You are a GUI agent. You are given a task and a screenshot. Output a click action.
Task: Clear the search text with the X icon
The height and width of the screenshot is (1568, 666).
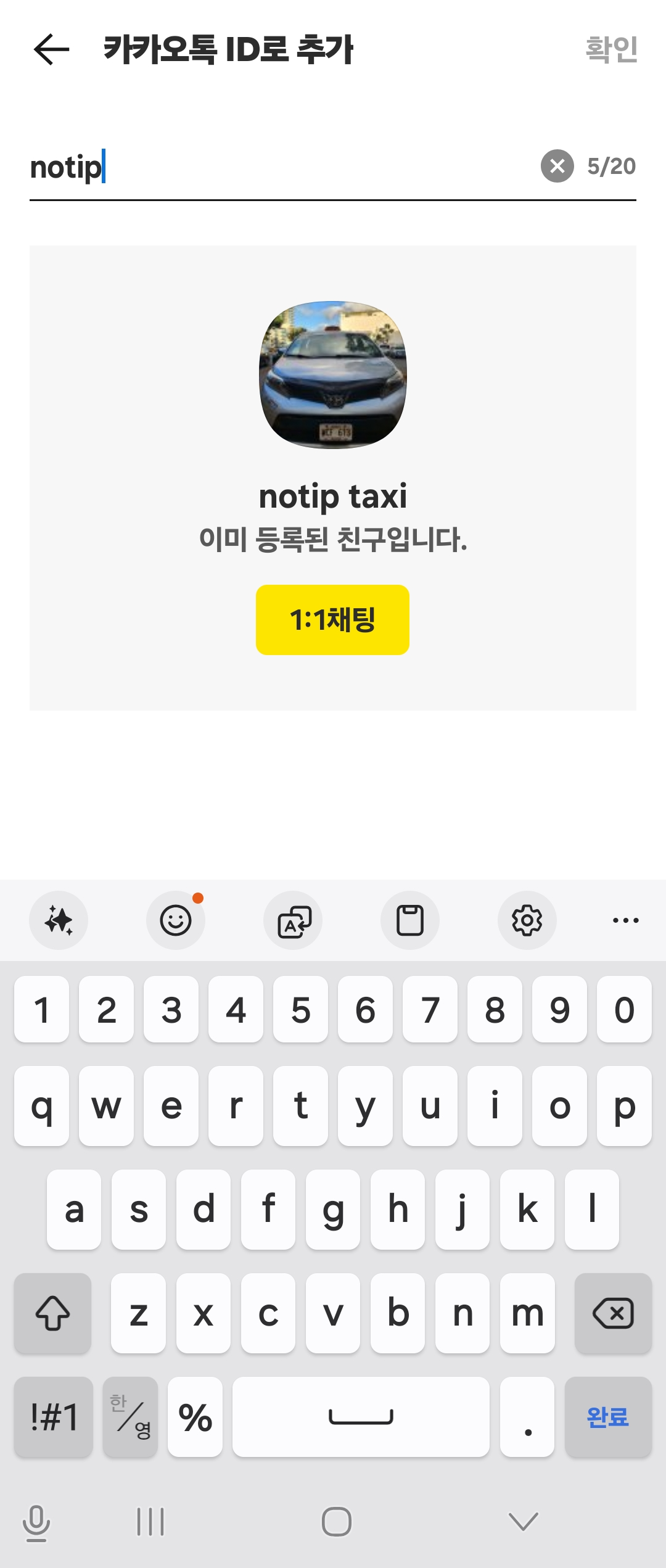(x=557, y=165)
